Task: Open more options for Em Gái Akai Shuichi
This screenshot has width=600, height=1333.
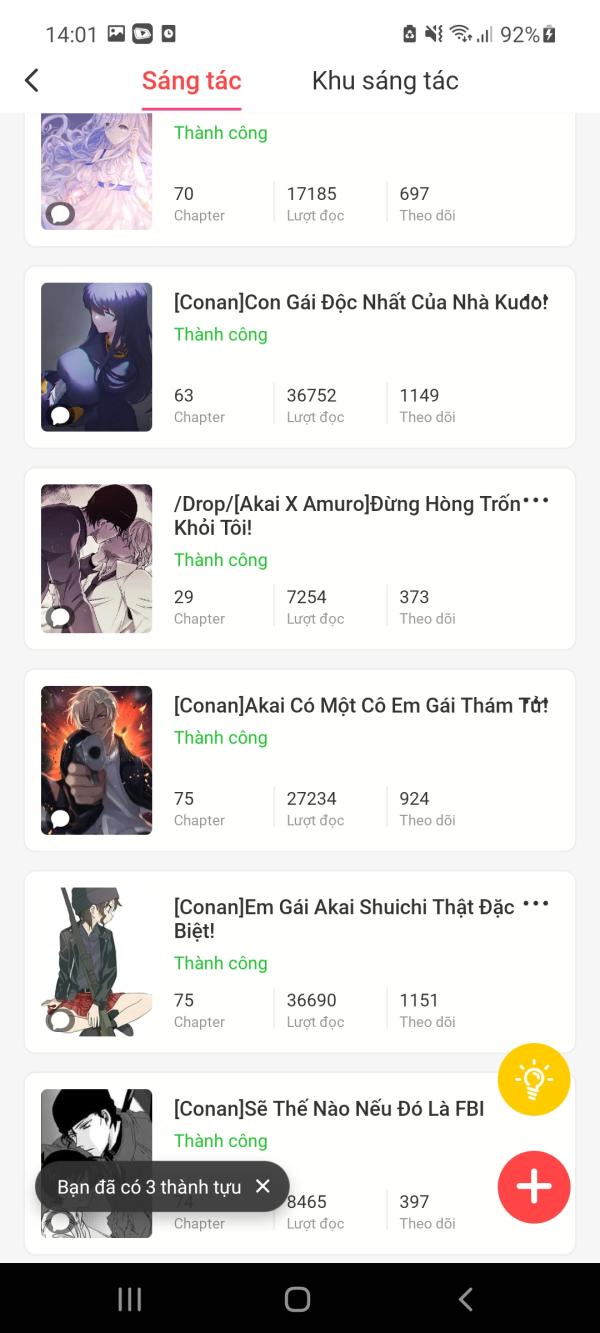Action: point(536,904)
